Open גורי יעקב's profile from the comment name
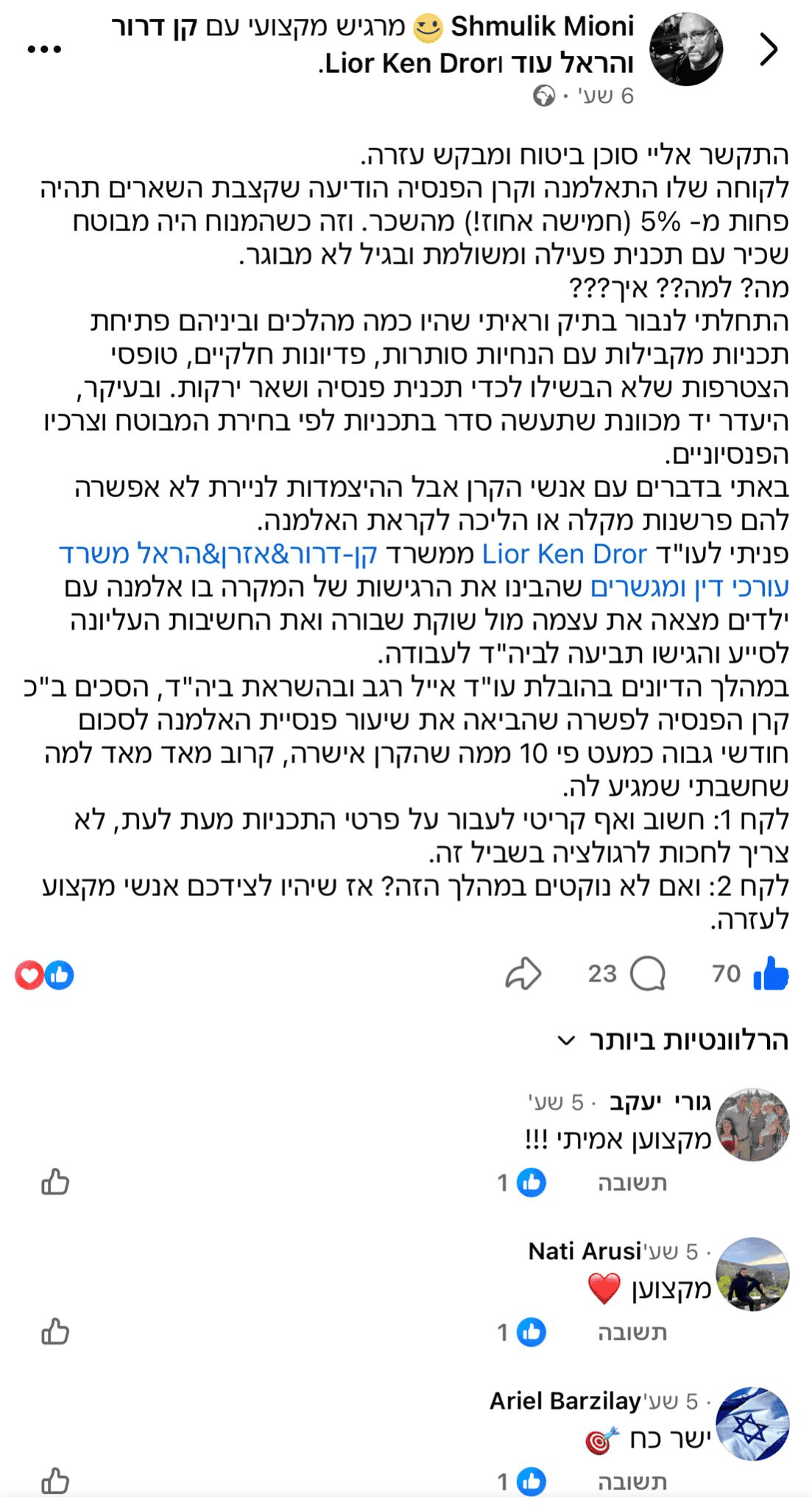 659,1102
